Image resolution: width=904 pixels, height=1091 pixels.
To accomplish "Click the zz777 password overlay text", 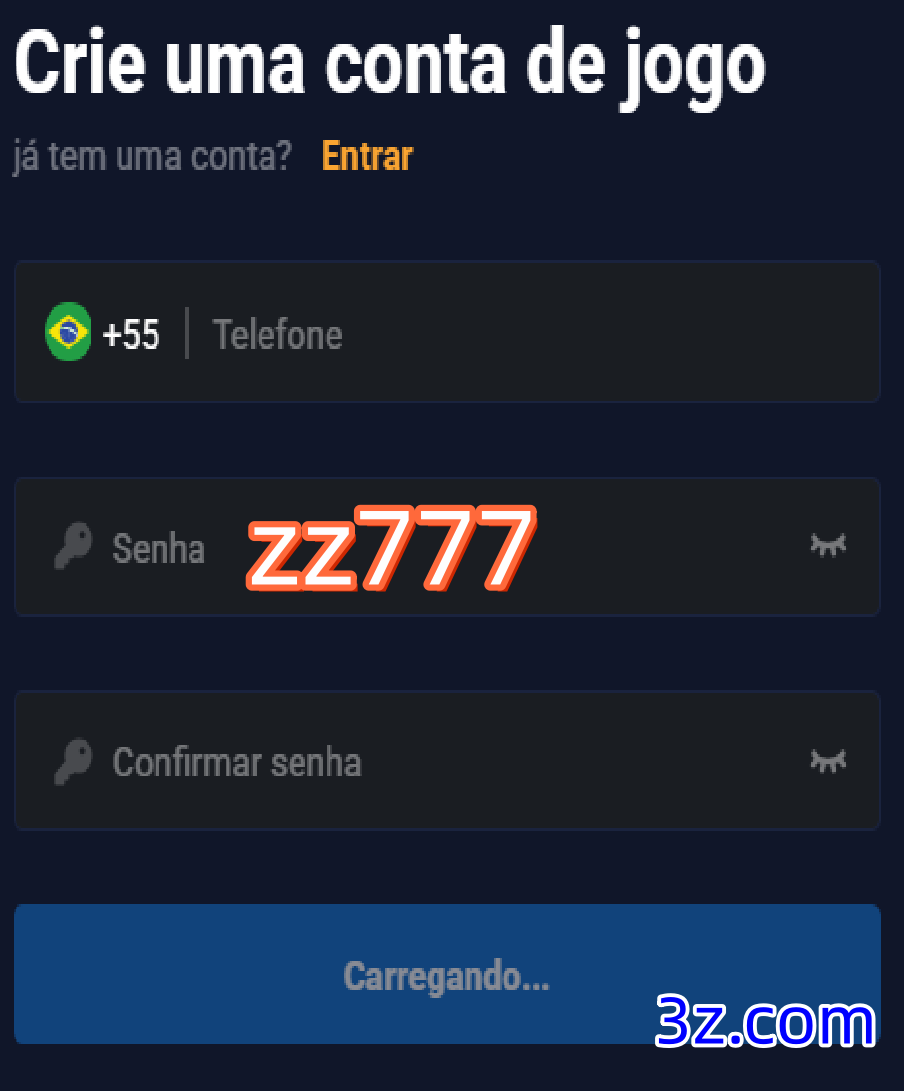I will (390, 547).
